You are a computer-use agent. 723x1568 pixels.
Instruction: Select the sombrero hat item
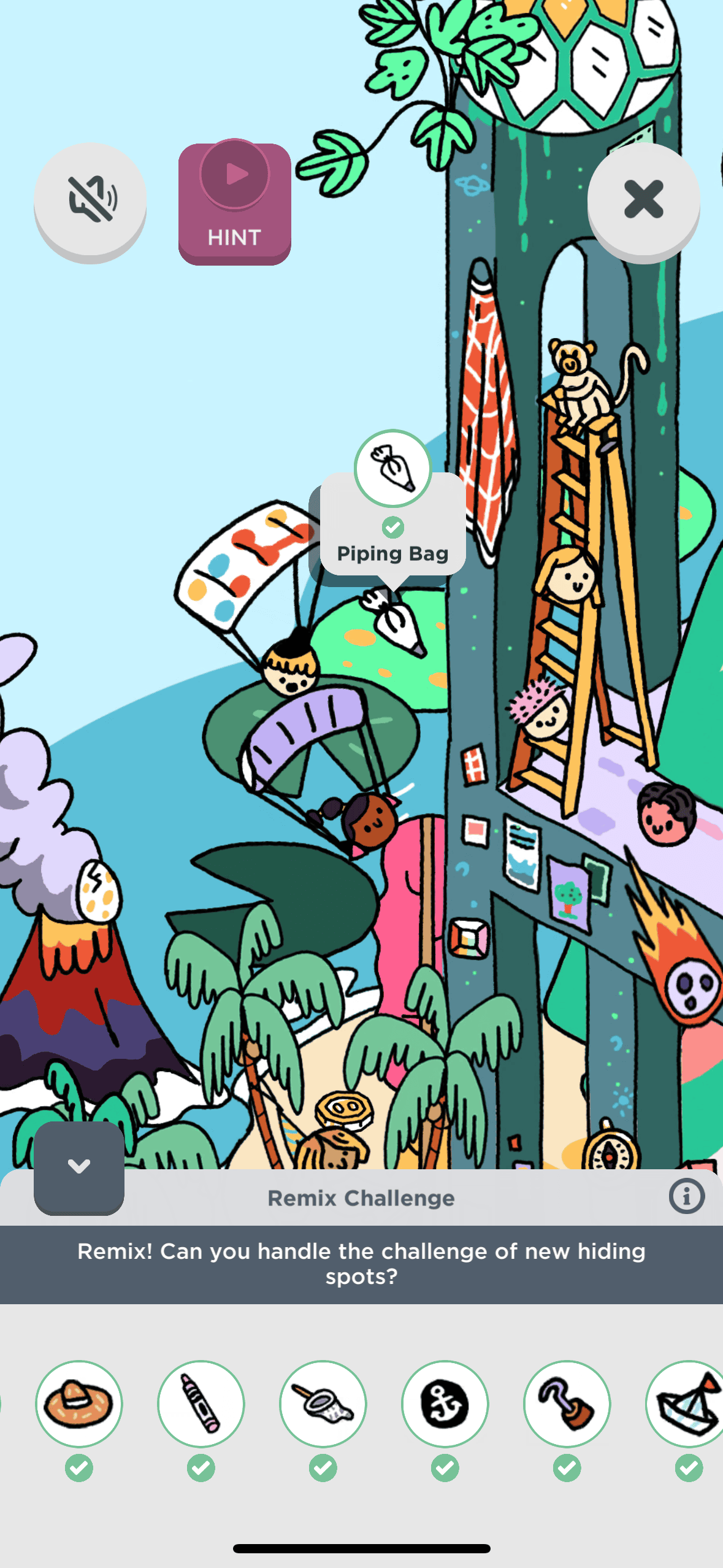[x=79, y=1404]
